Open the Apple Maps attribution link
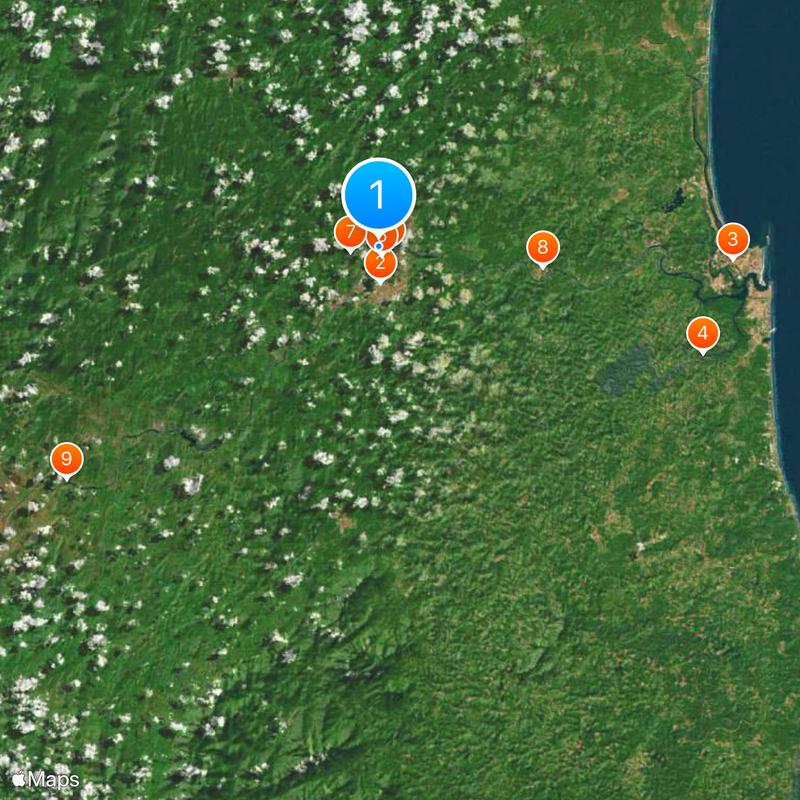The image size is (800, 800). pos(45,779)
